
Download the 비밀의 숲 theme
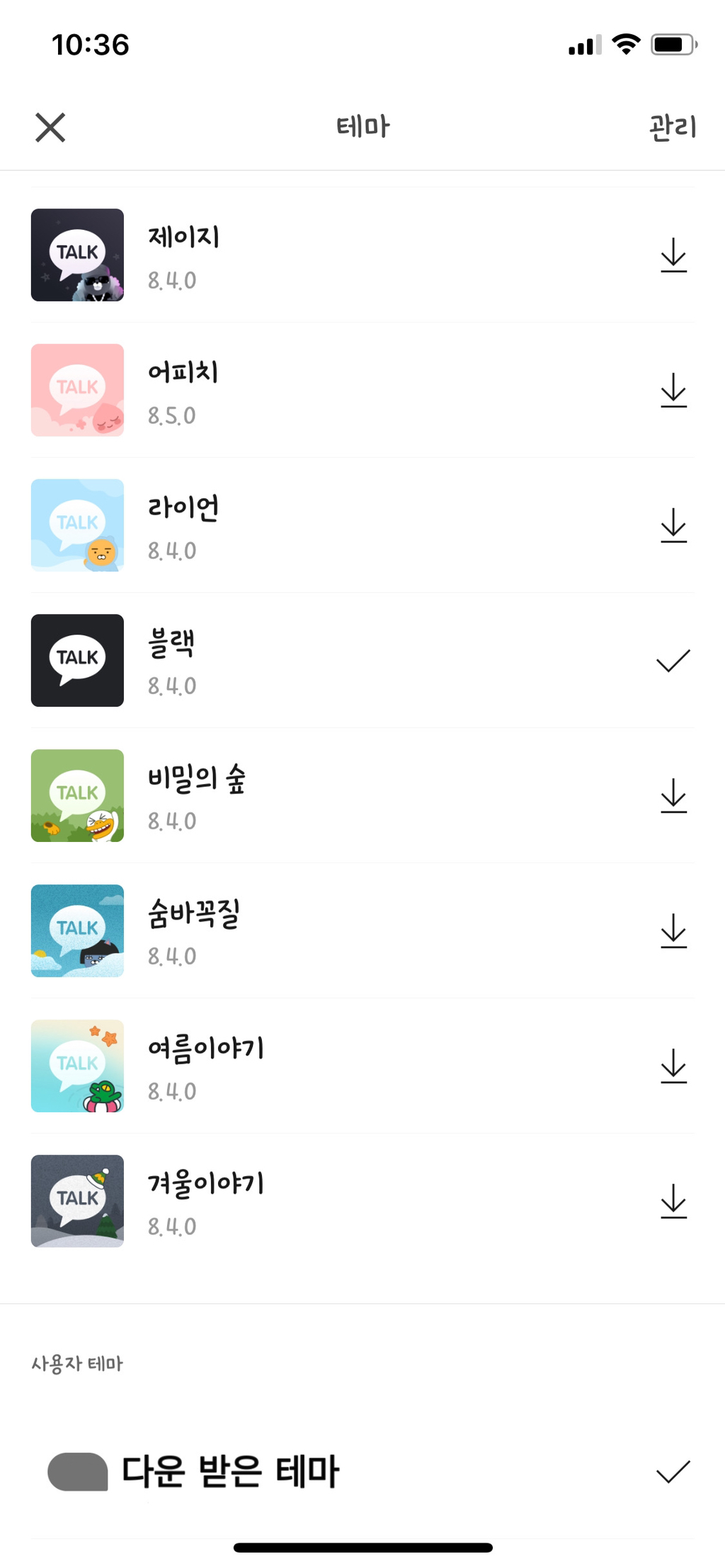pyautogui.click(x=673, y=795)
